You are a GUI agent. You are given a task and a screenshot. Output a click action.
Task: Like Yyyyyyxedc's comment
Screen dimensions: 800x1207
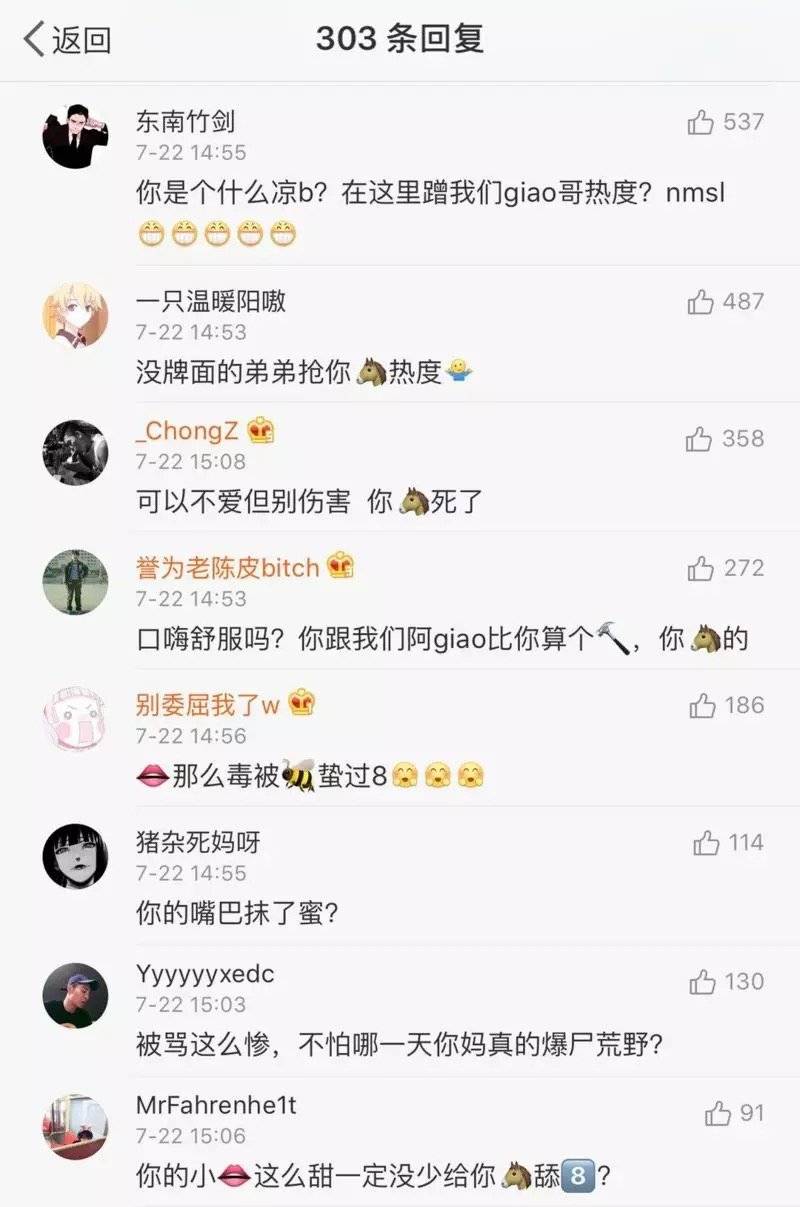703,982
